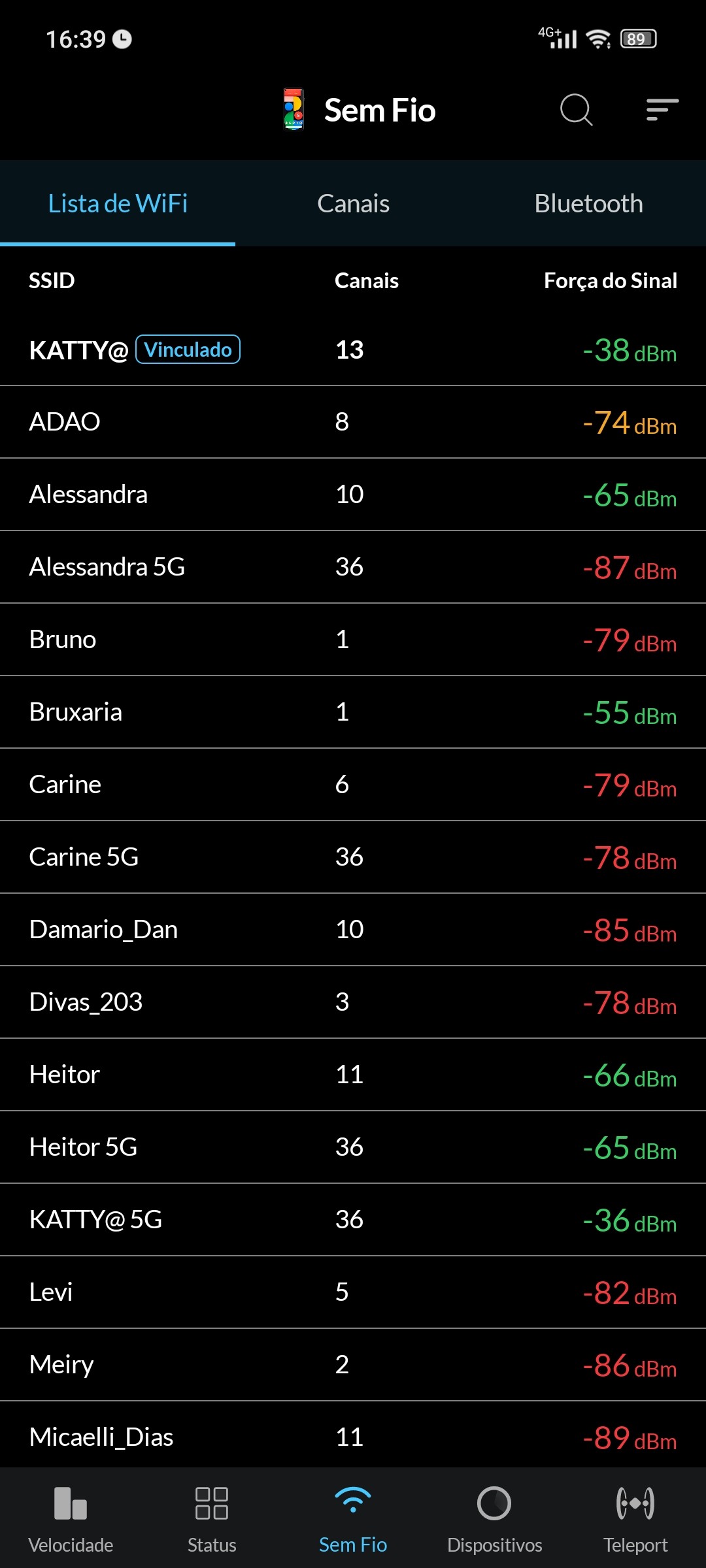Switch to the Dispositivos tab
Screen dimensions: 706x1568
coord(494,1517)
